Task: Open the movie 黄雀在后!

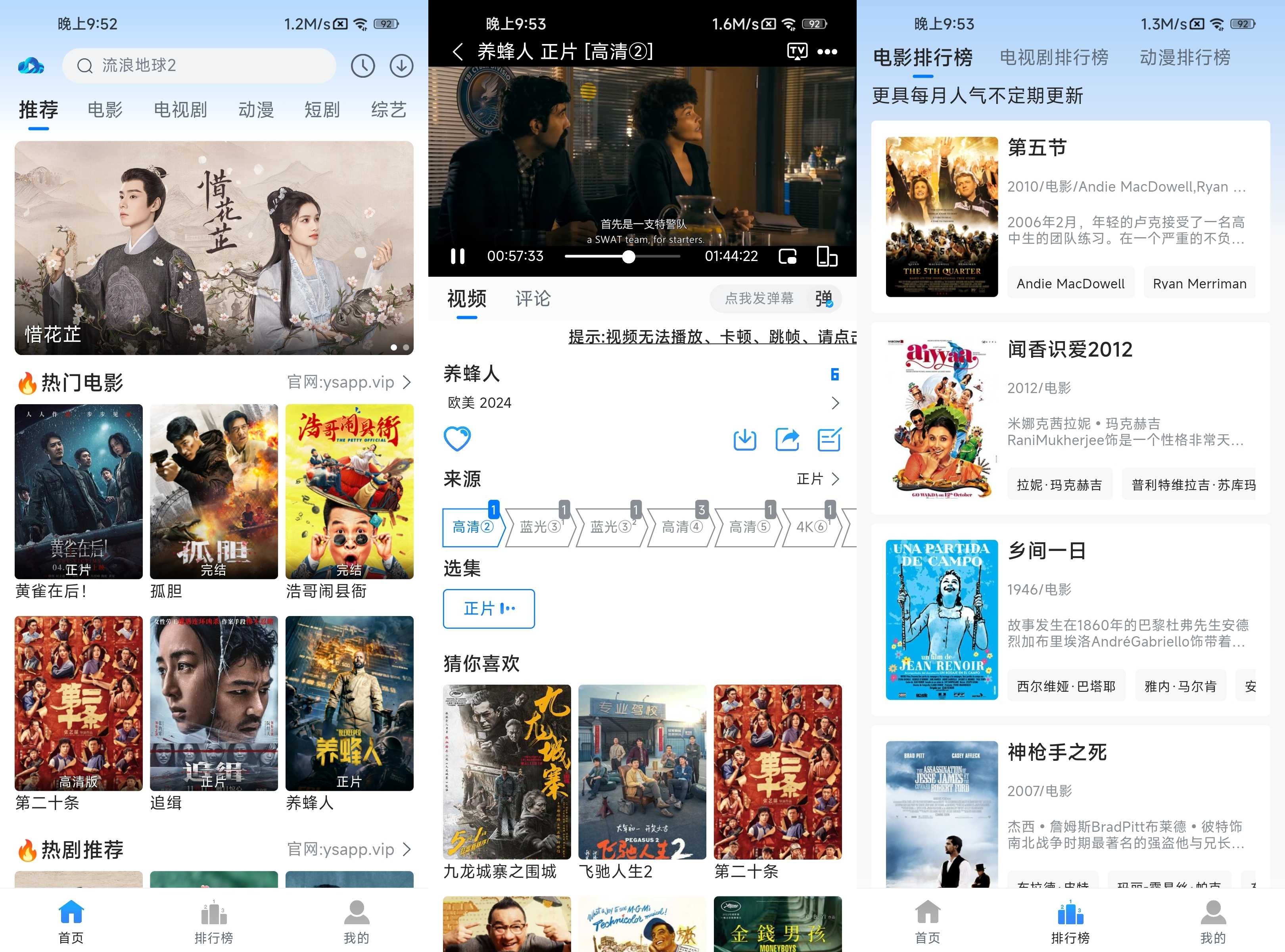Action: click(79, 491)
